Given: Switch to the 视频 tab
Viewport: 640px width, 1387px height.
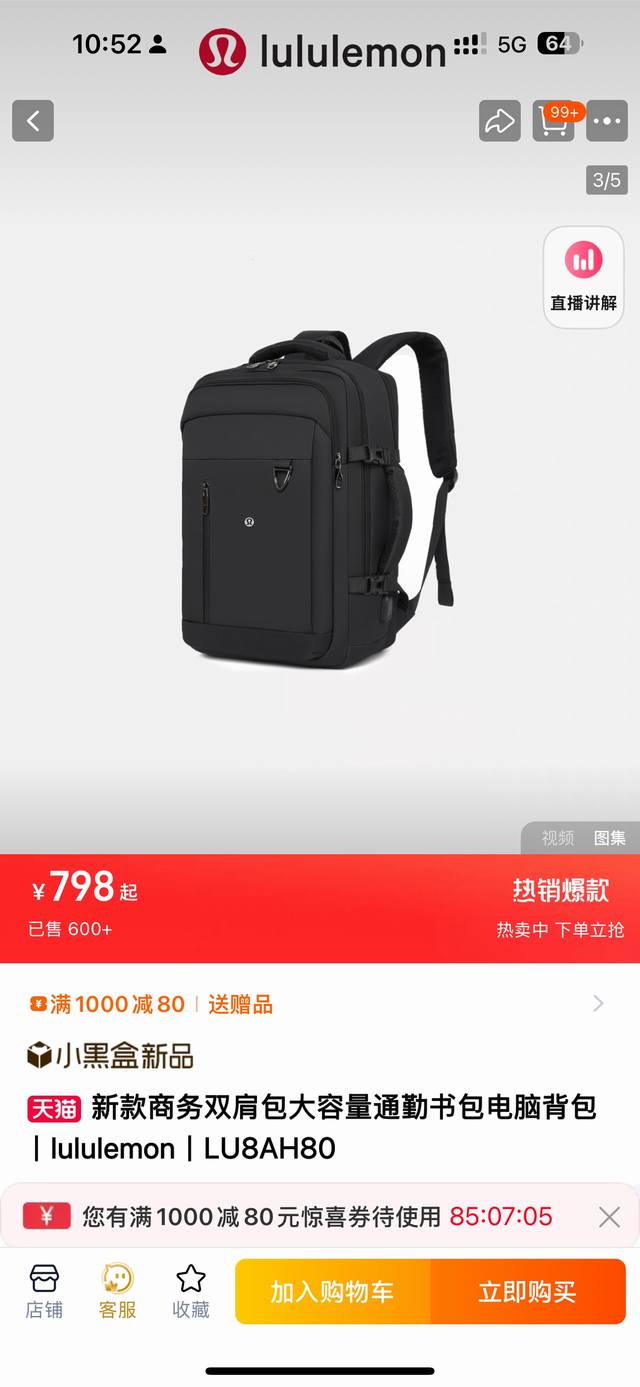Looking at the screenshot, I should (558, 838).
